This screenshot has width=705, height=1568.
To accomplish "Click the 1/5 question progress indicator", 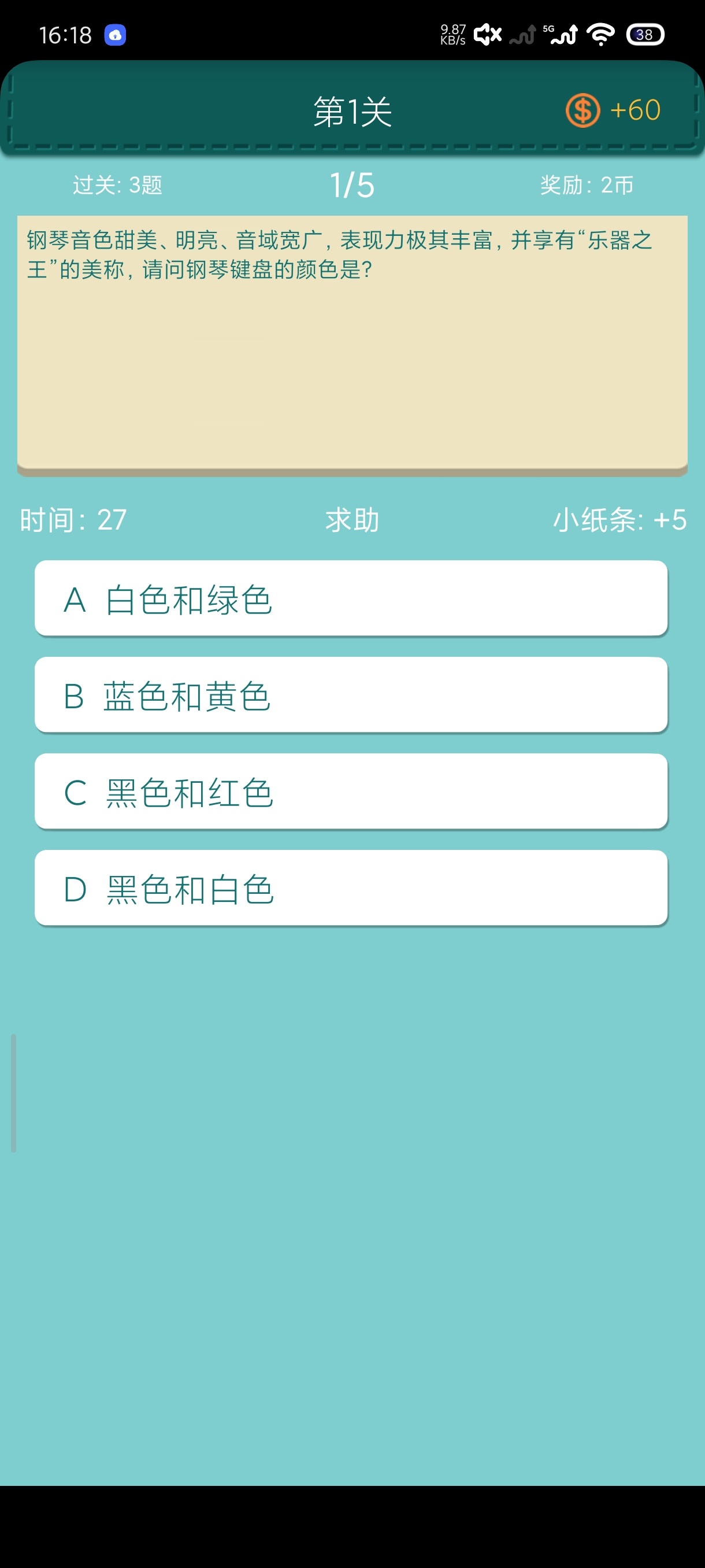I will (x=352, y=184).
